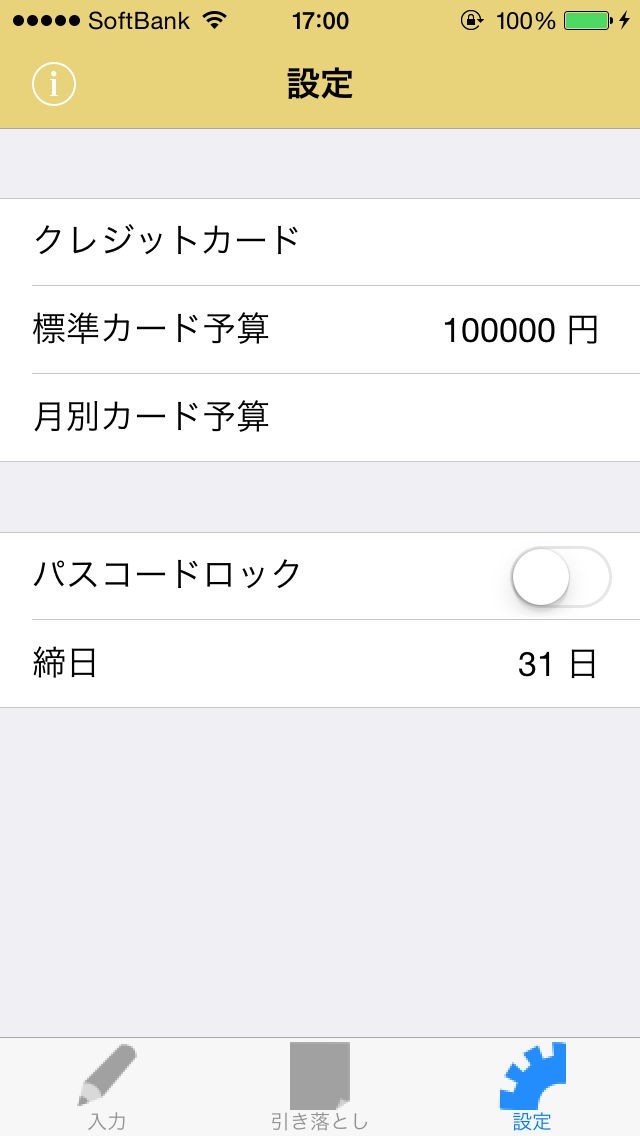This screenshot has width=640, height=1136.
Task: Edit the 標準カード予算 amount
Action: point(320,329)
